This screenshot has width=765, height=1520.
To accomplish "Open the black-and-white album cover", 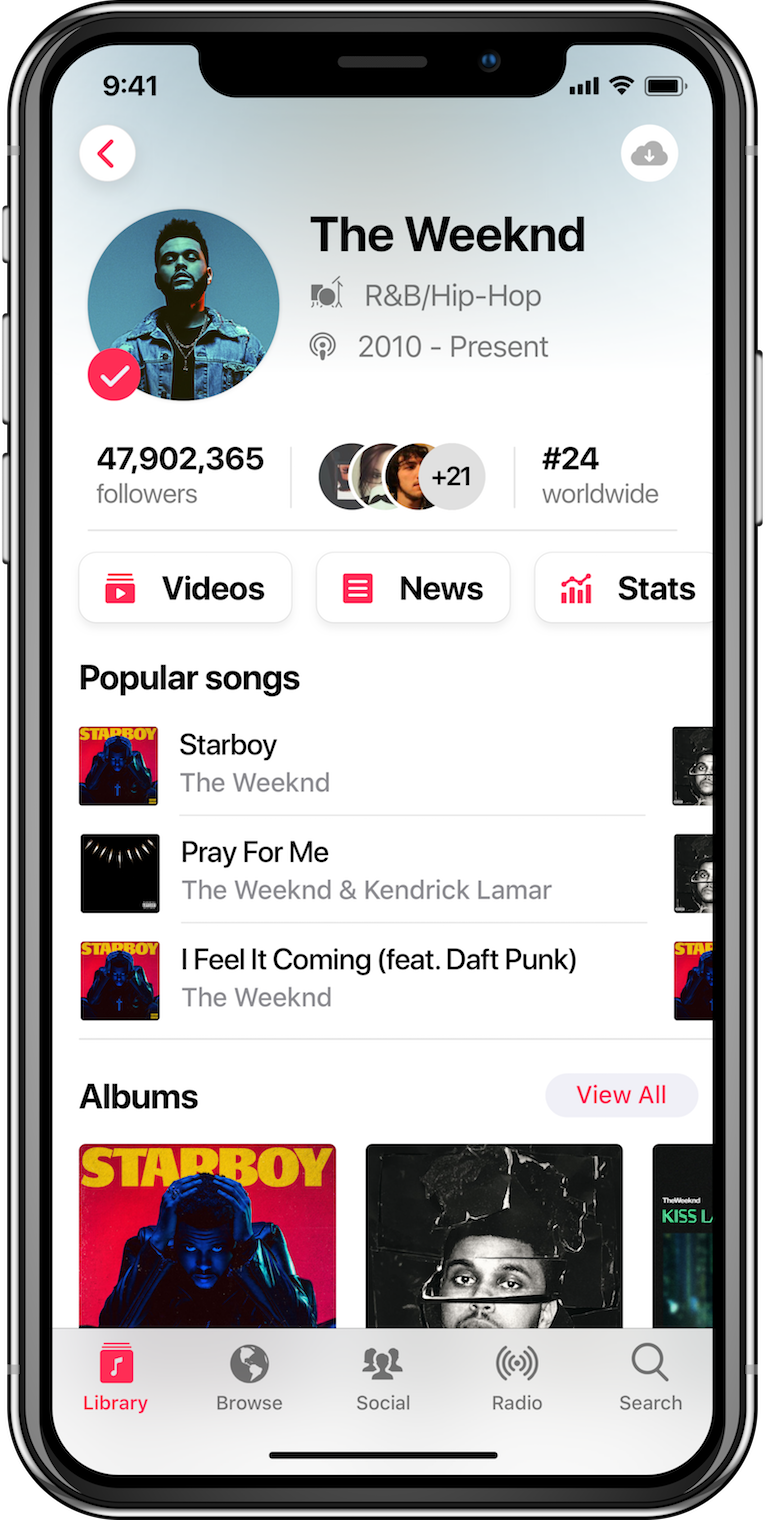I will coord(494,1236).
